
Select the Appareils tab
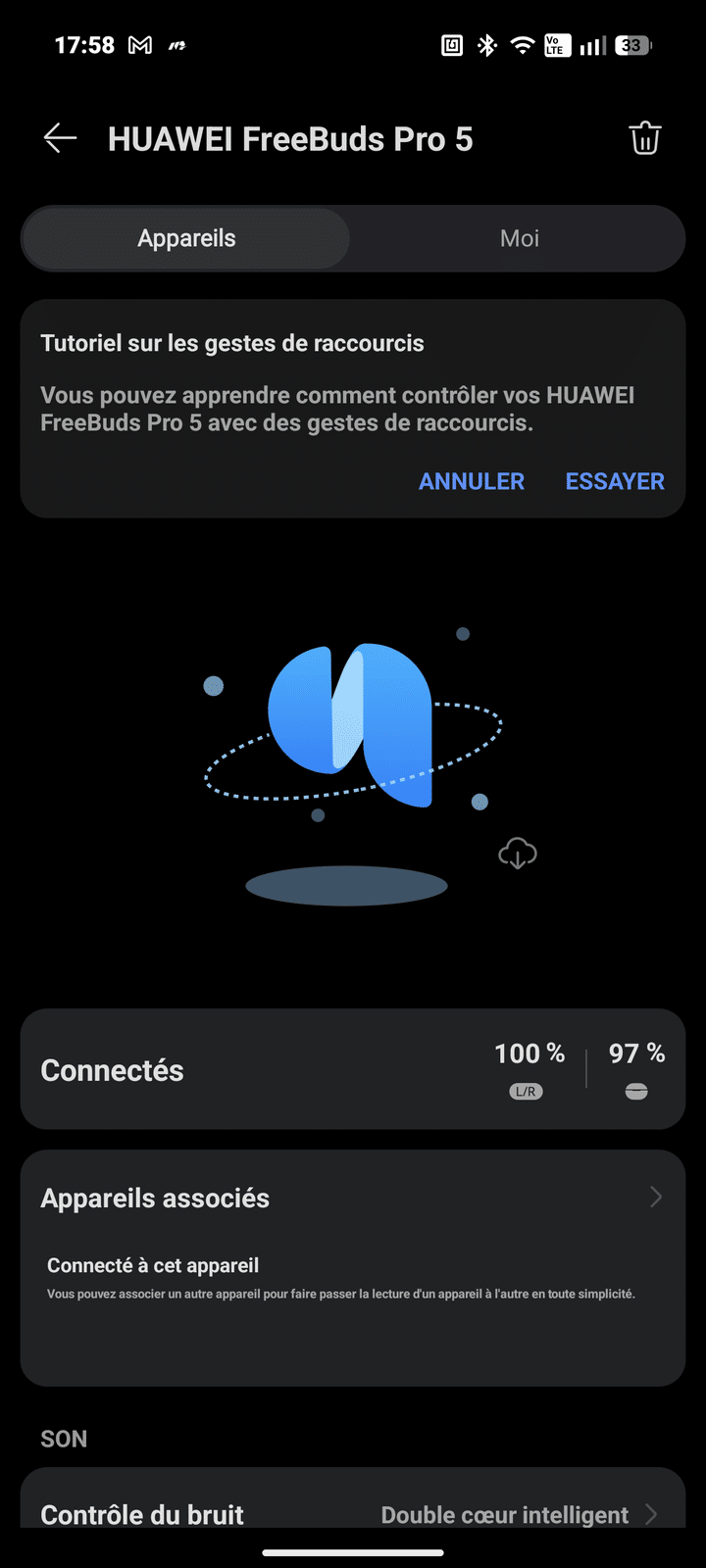point(186,238)
